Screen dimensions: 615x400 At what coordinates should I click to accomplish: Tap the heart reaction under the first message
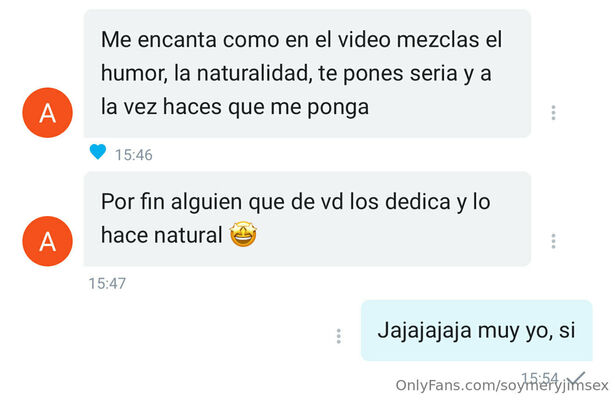pos(97,153)
